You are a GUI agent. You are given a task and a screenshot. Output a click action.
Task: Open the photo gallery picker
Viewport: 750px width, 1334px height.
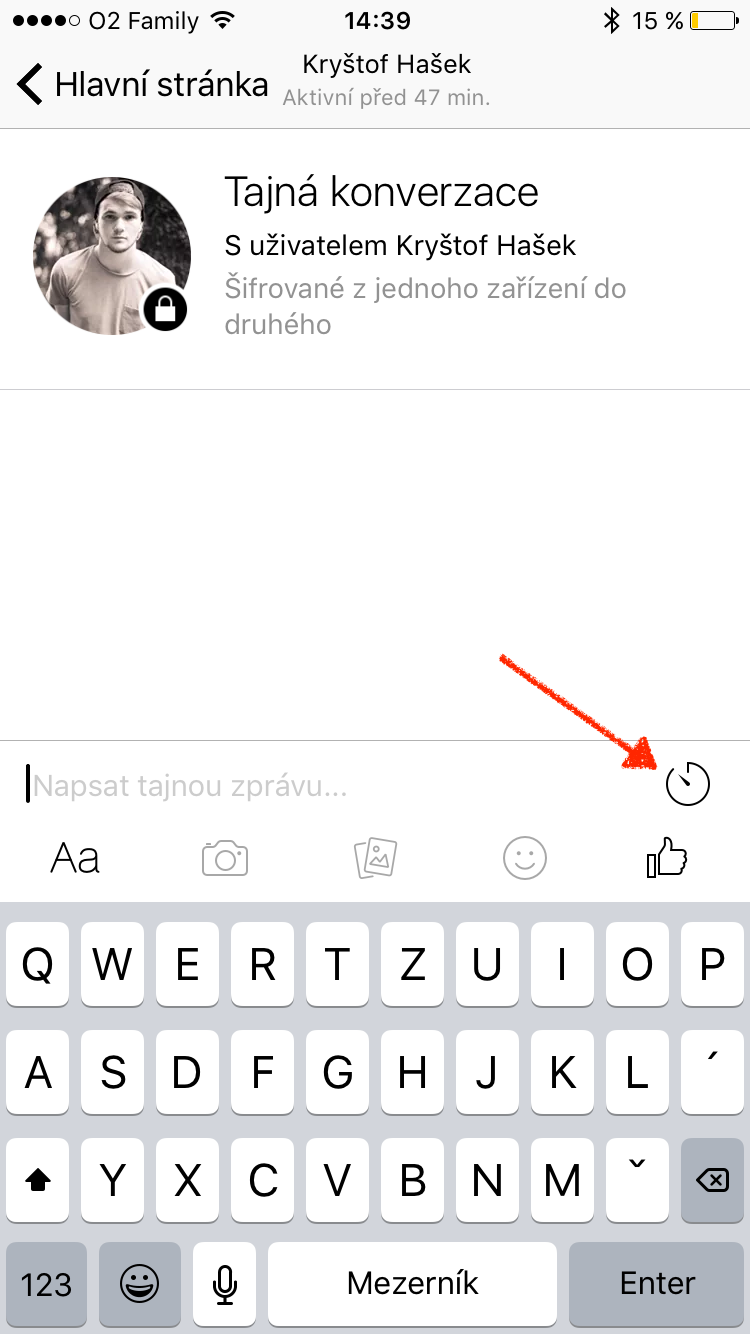coord(375,858)
